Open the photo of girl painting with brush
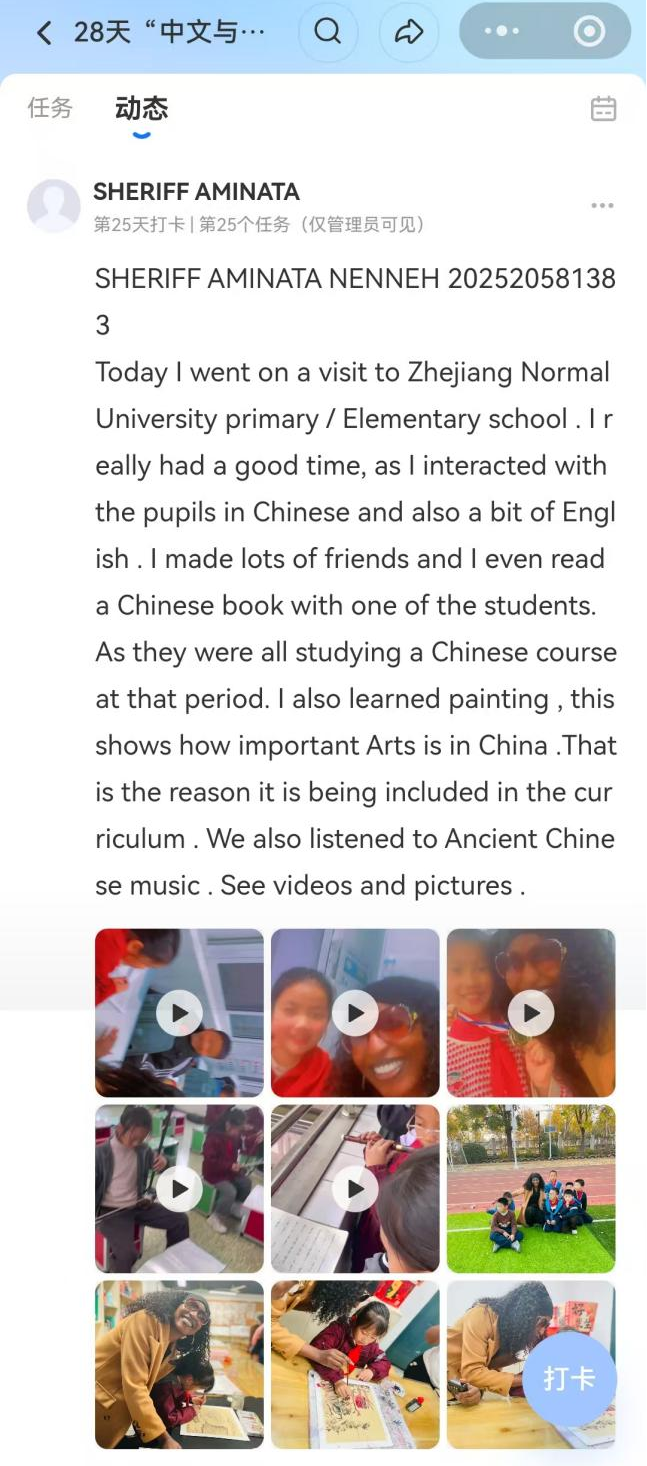 point(355,1365)
